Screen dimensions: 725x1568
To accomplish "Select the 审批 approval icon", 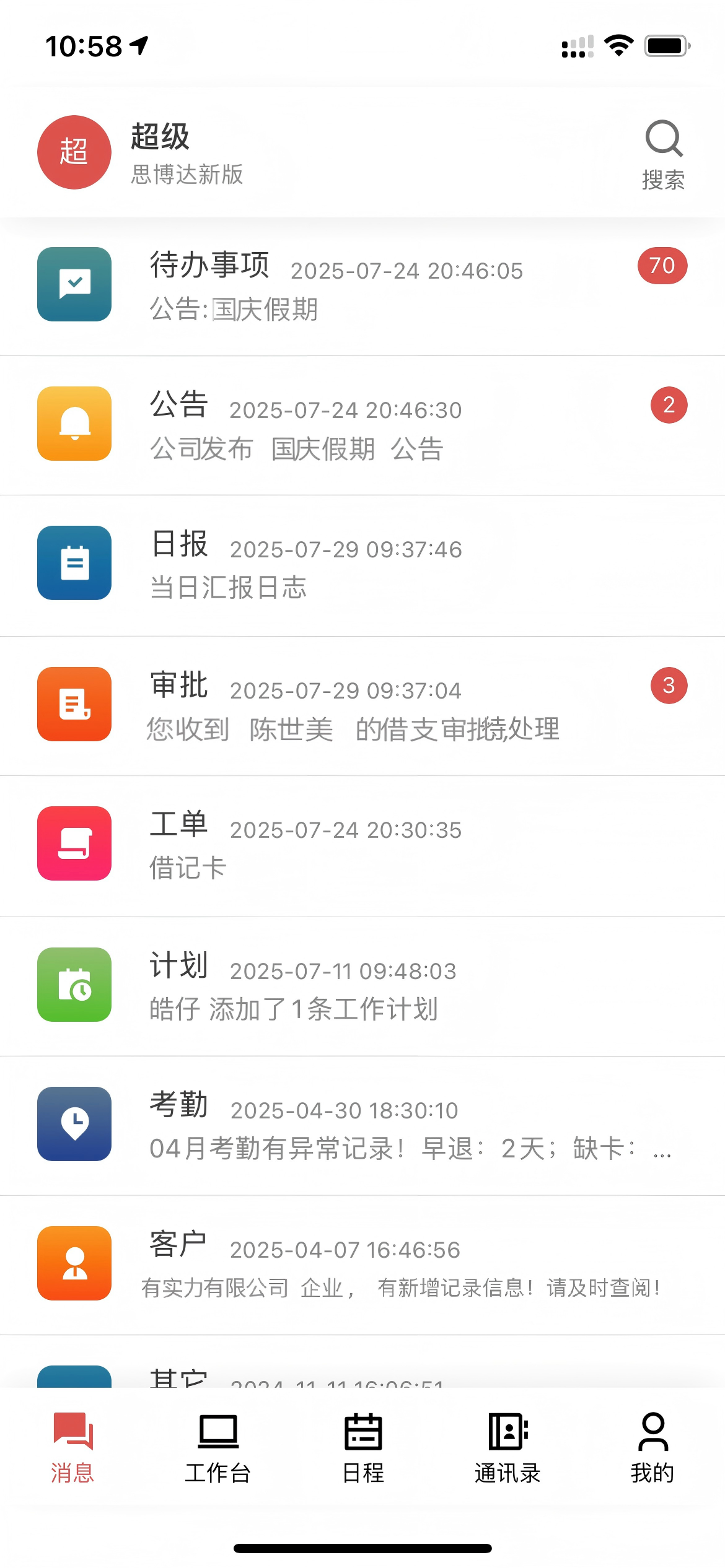I will point(74,705).
